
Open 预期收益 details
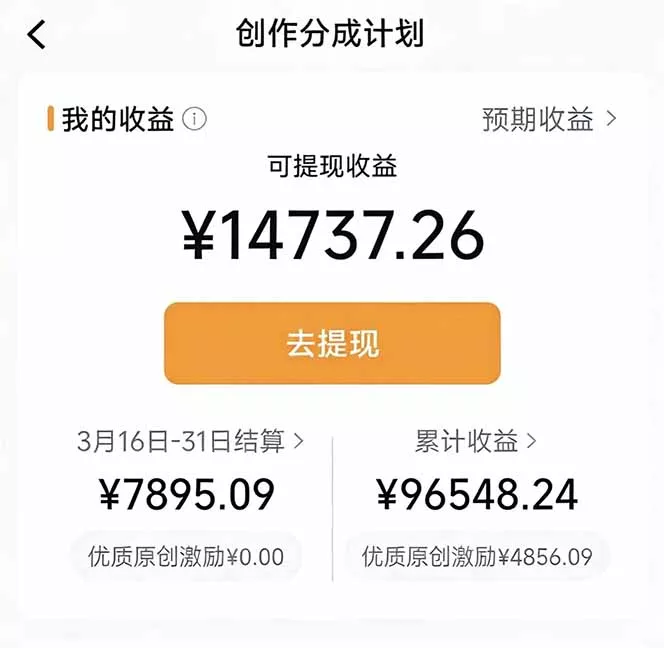point(549,120)
